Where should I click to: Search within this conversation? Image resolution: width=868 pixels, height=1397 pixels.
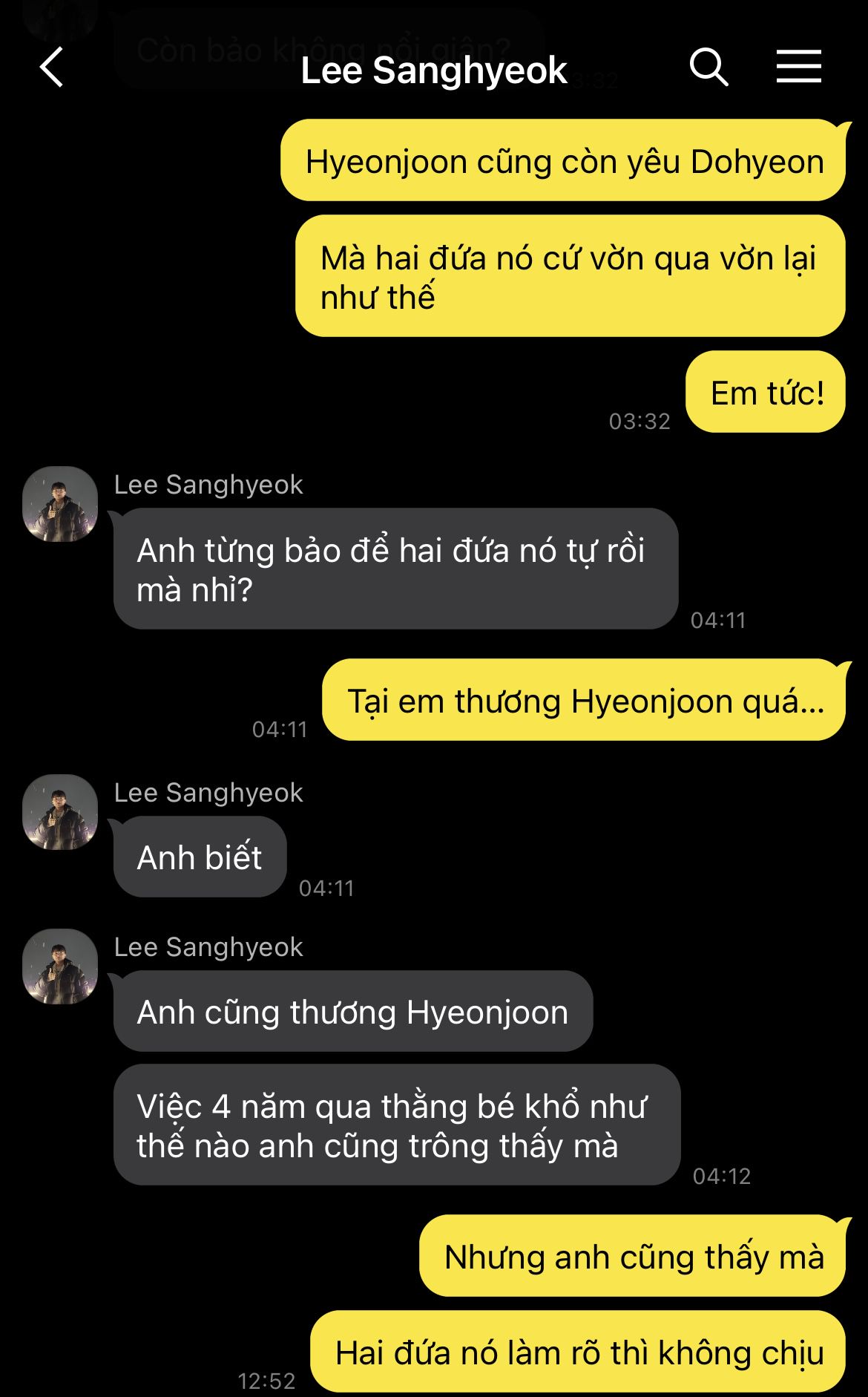[x=708, y=68]
